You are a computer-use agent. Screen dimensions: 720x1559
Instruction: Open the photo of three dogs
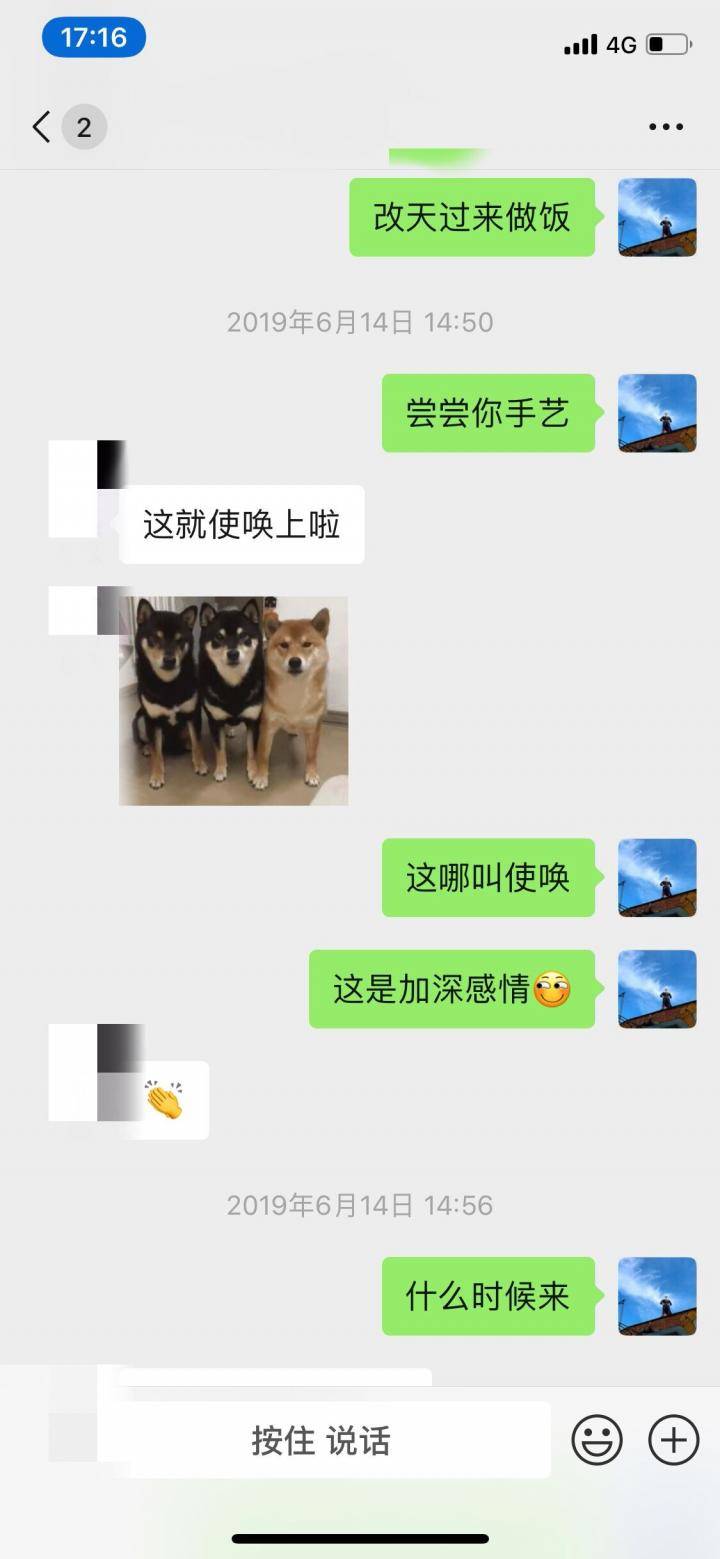[x=234, y=698]
